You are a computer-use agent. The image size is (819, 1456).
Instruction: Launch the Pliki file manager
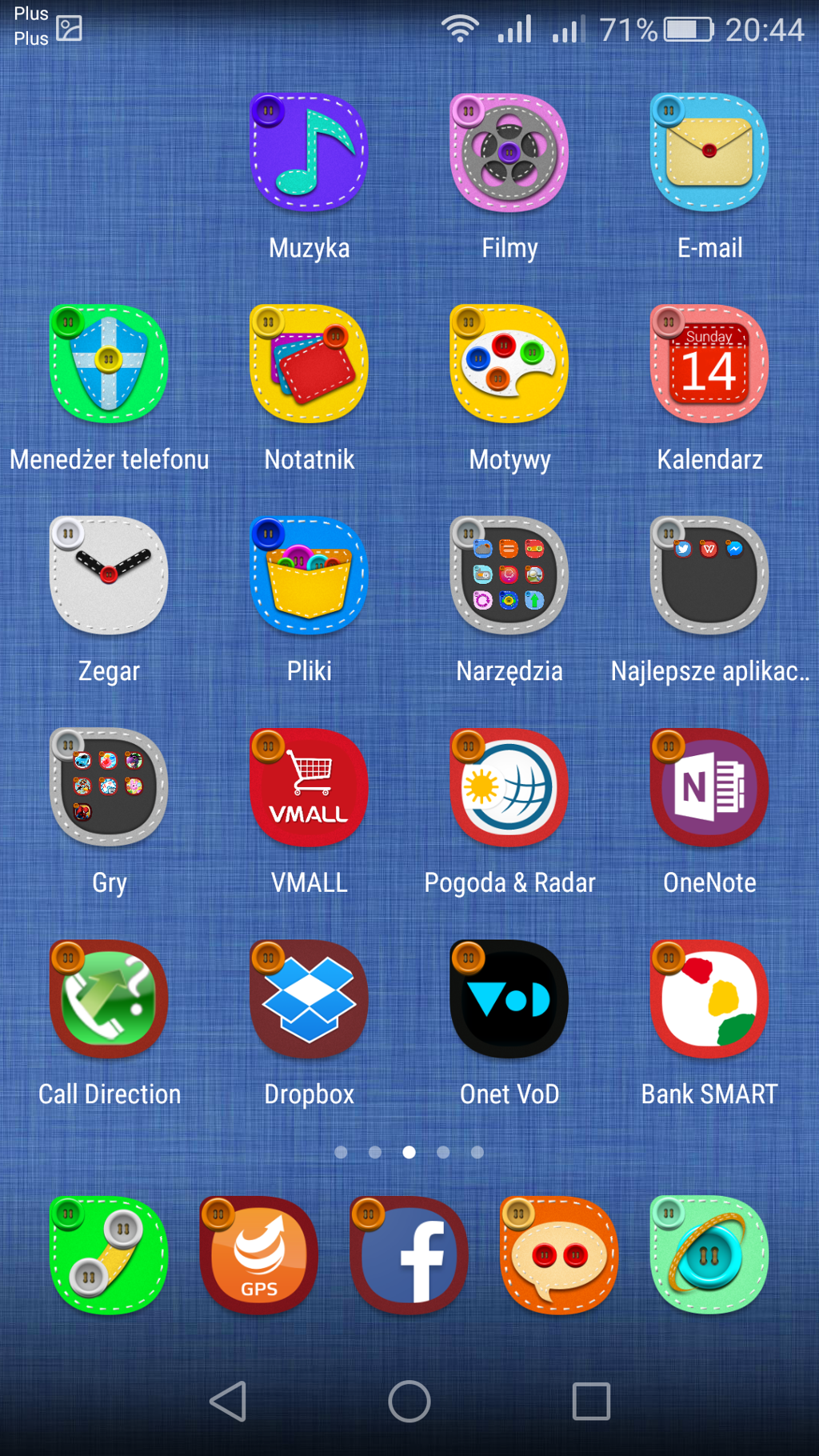click(x=310, y=576)
